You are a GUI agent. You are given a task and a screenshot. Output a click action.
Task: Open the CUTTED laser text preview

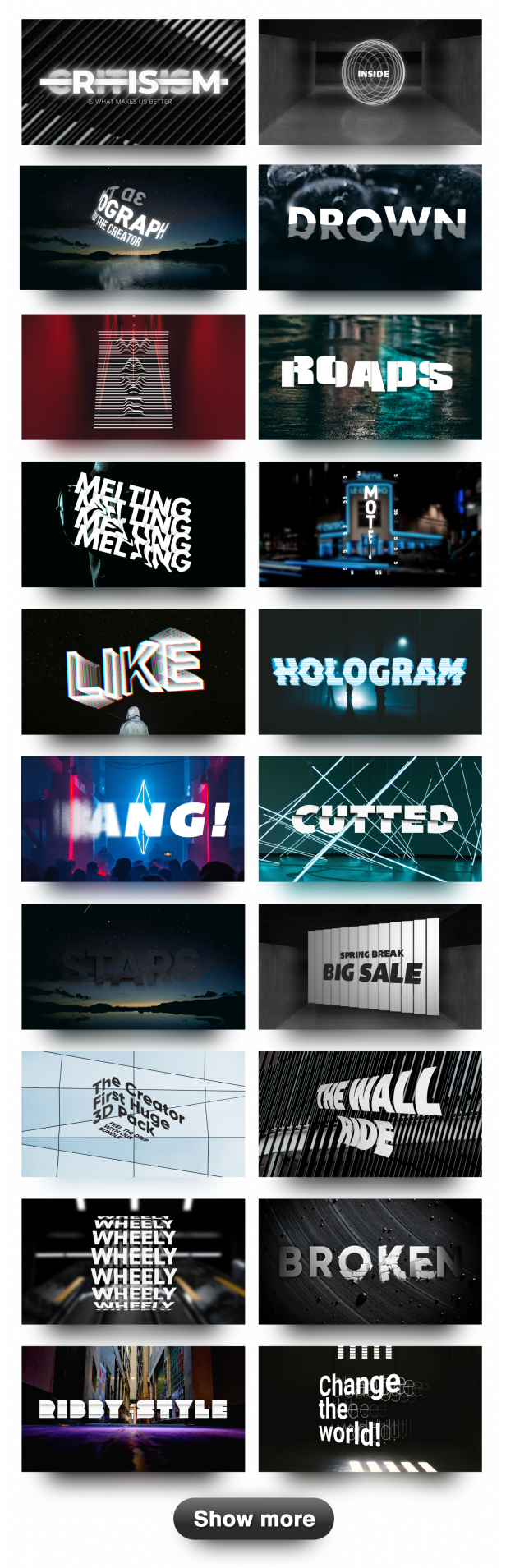coord(370,819)
